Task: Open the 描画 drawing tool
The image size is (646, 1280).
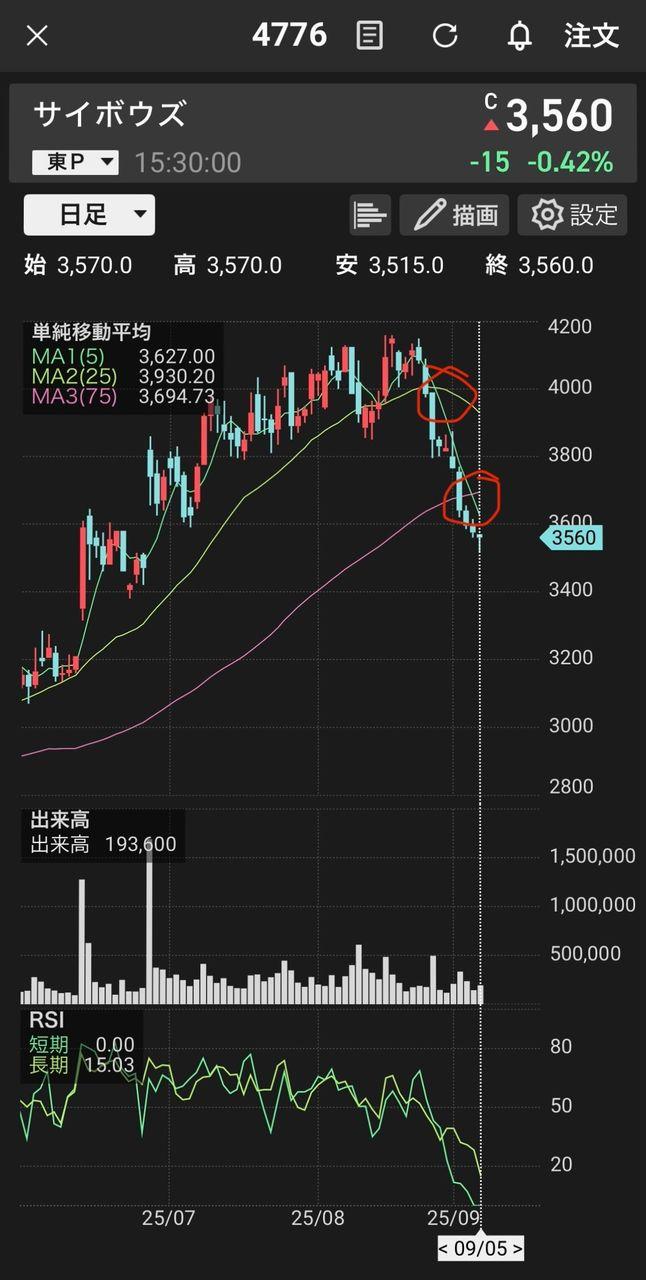Action: click(454, 215)
